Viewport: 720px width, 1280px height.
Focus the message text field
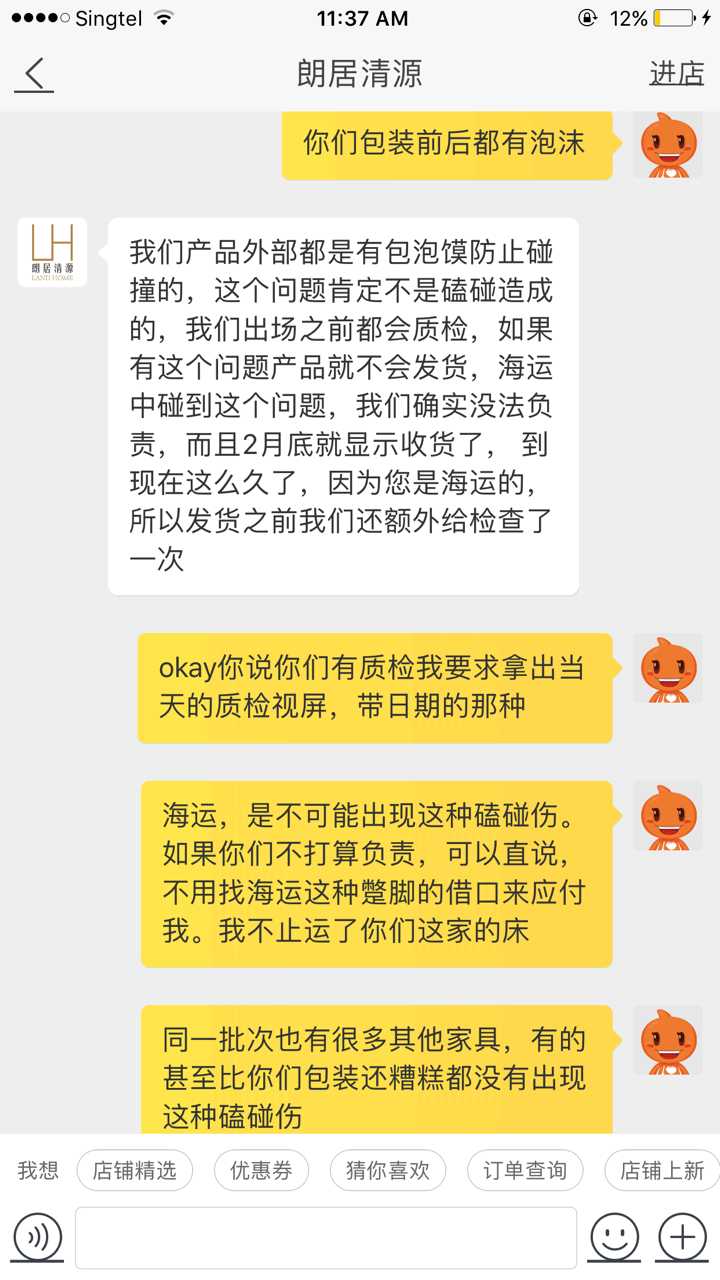[x=326, y=1238]
